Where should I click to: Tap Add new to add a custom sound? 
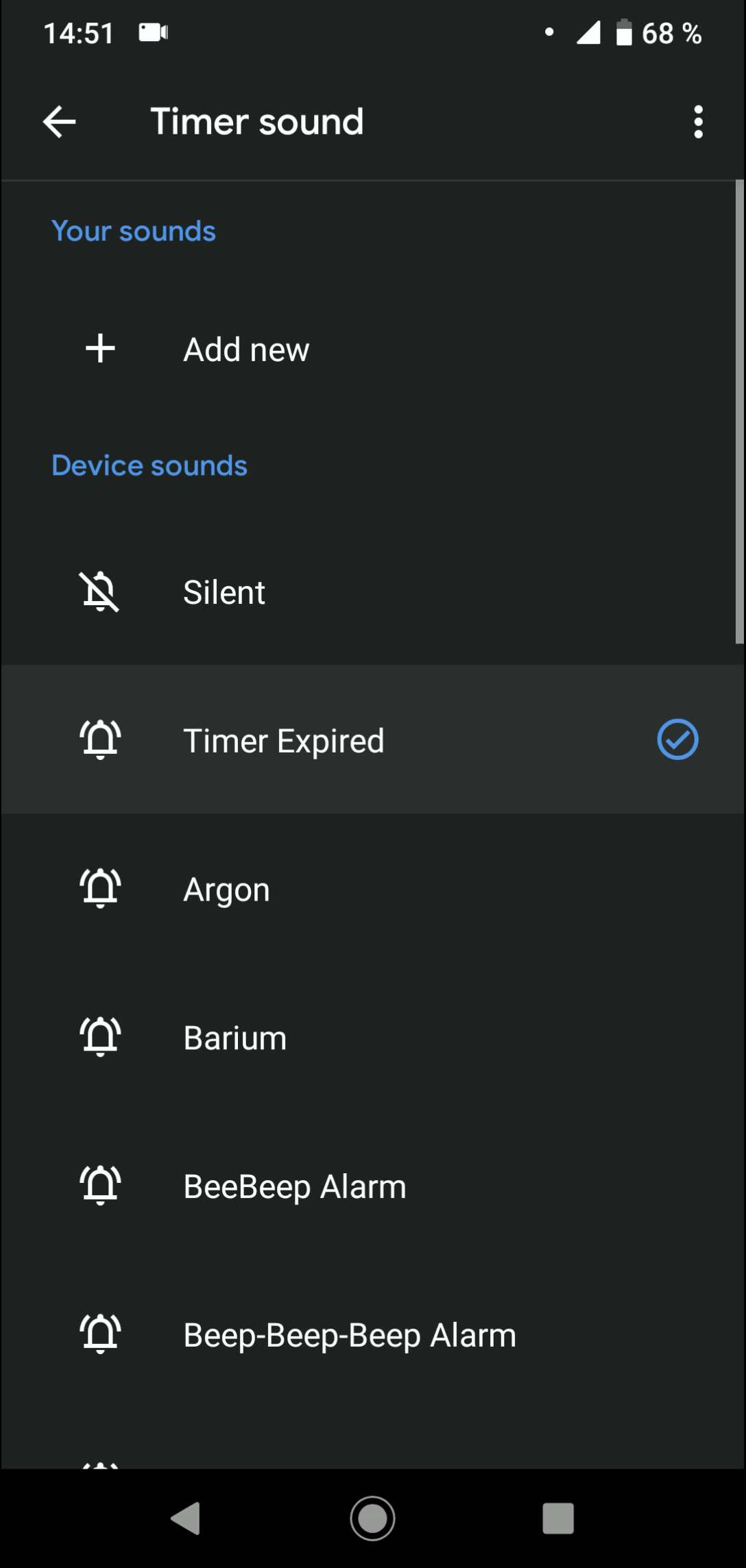[246, 348]
